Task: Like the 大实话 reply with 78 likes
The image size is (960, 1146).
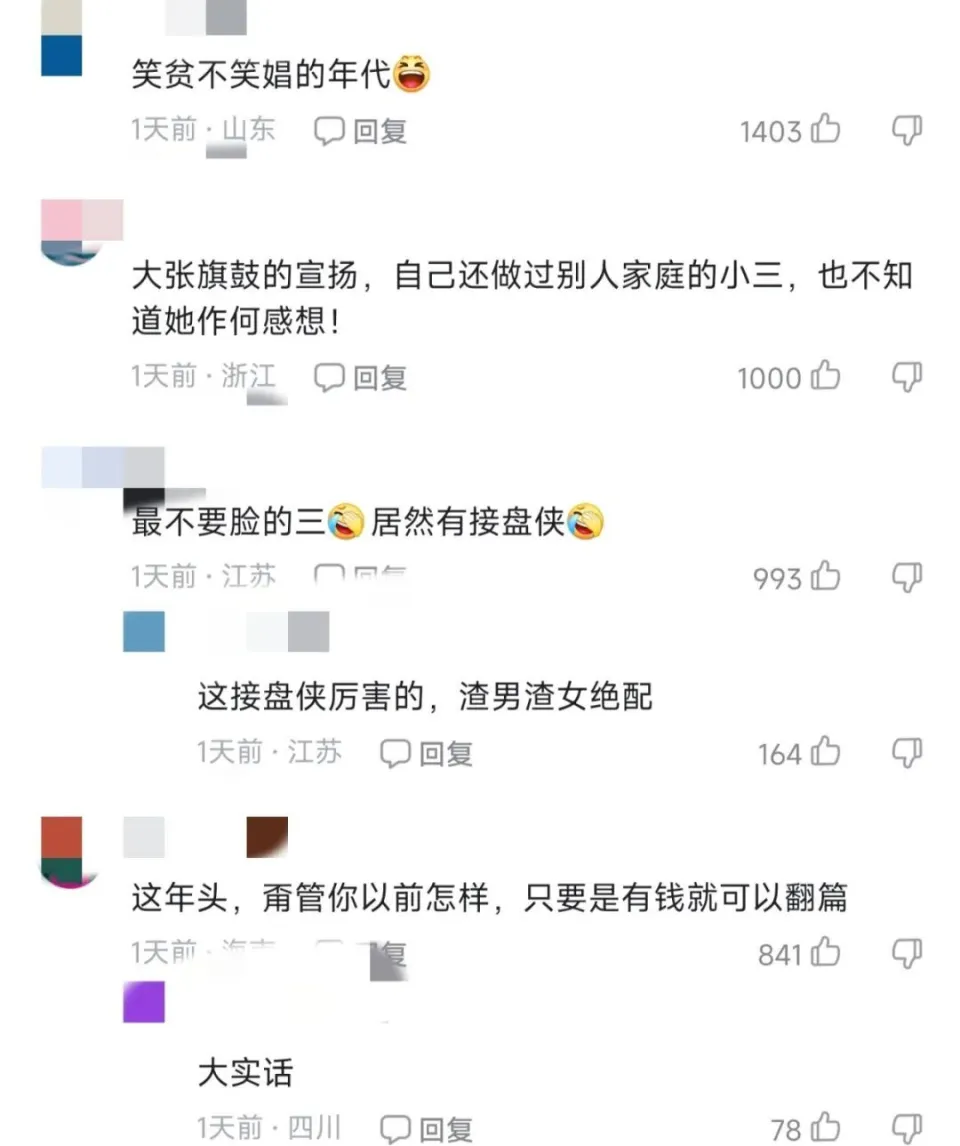Action: pos(825,1128)
